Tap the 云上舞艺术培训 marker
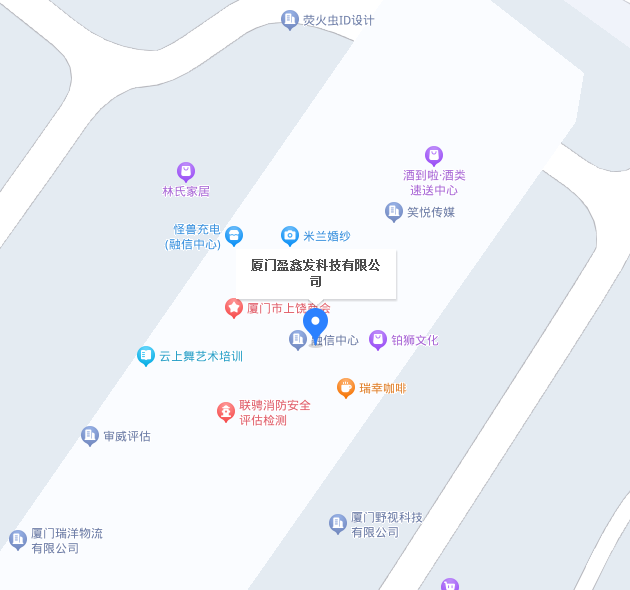This screenshot has height=590, width=630. point(146,356)
